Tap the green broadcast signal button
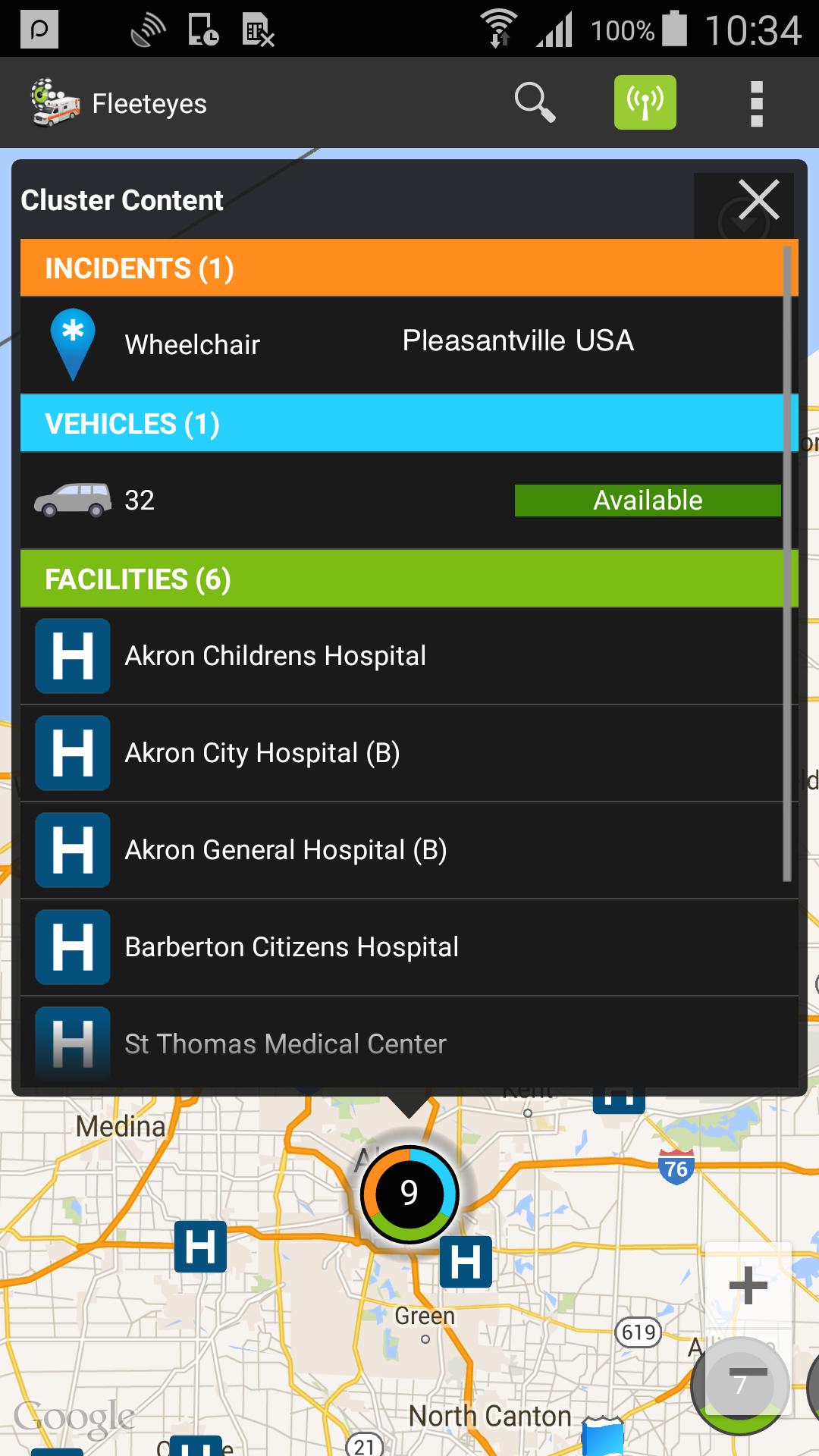This screenshot has width=819, height=1456. point(645,102)
